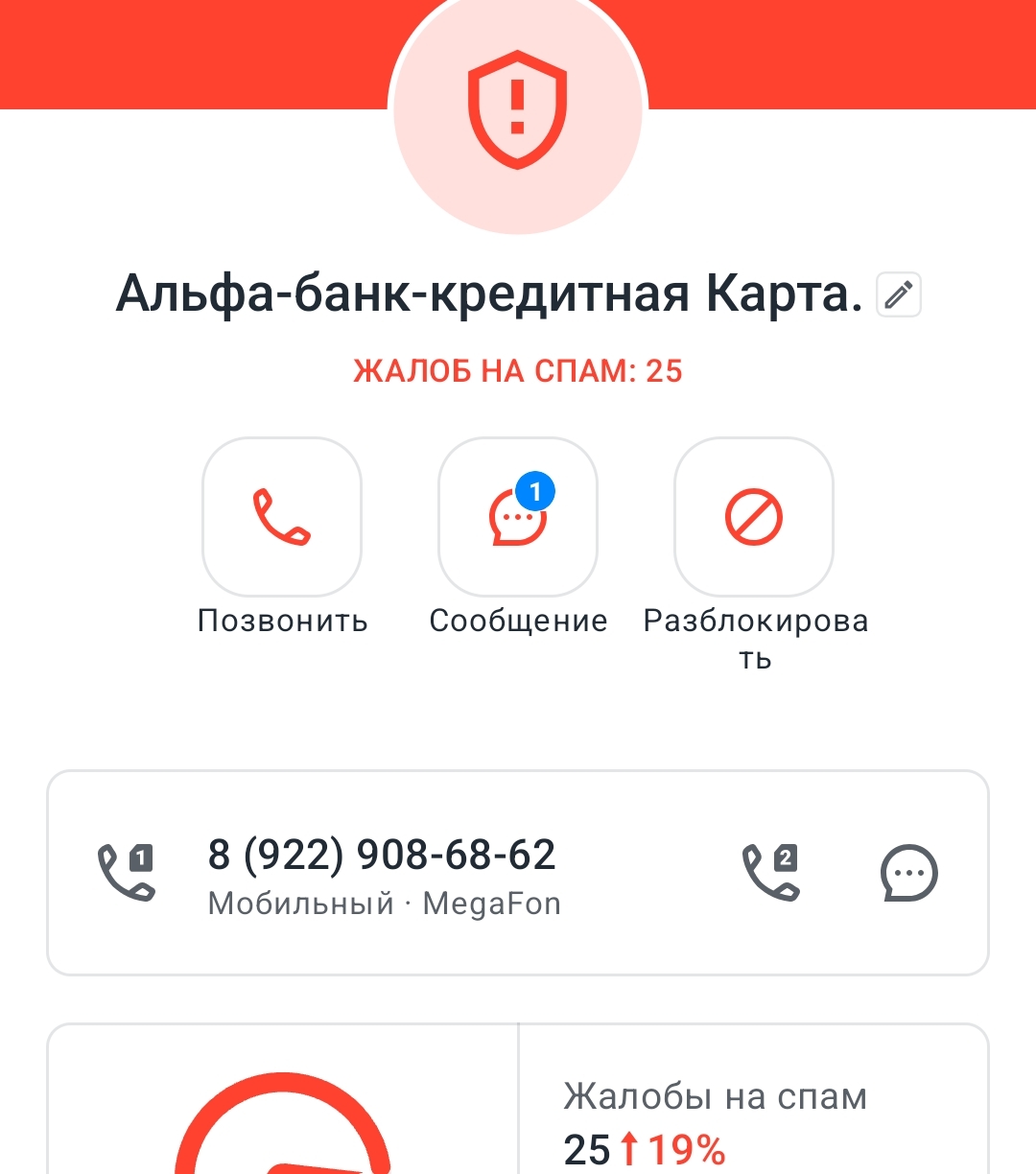
Task: Call the number using SIM 2
Action: 771,872
